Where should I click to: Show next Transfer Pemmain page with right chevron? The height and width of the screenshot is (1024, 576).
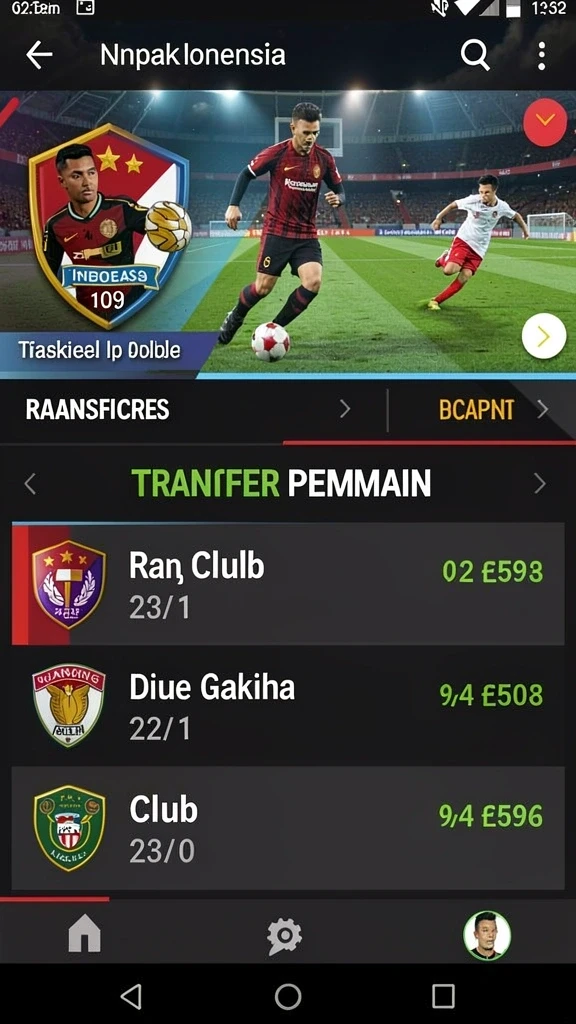pos(539,484)
